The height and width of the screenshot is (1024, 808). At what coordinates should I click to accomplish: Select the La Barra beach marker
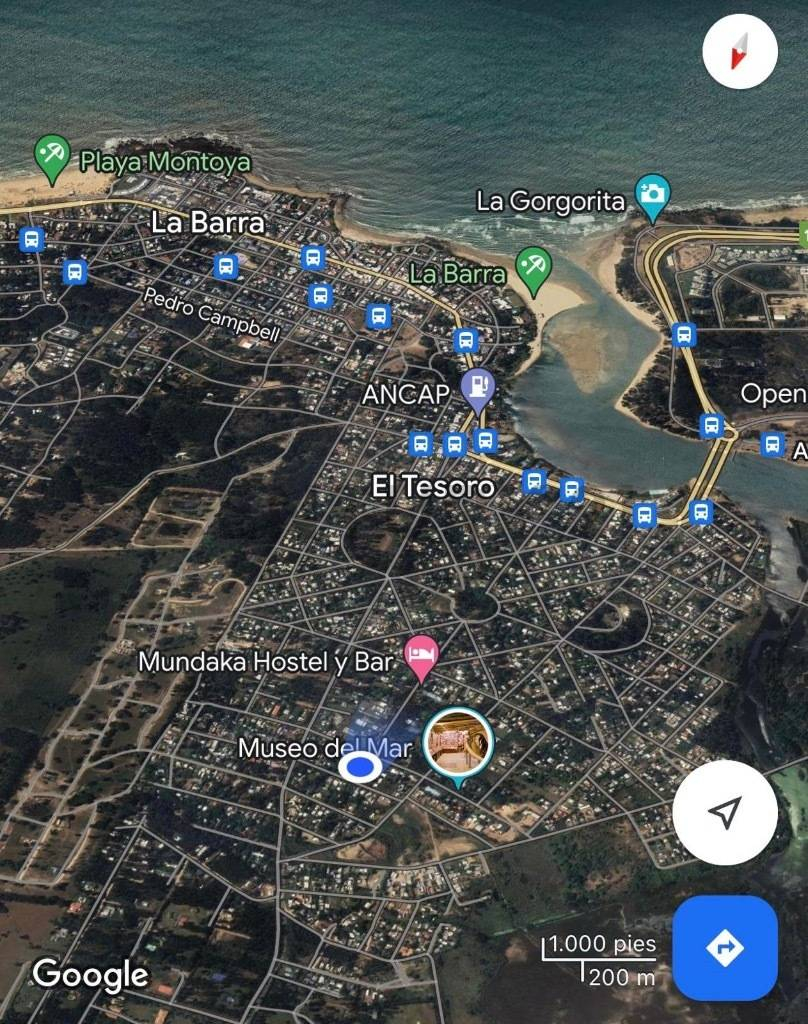click(x=534, y=268)
